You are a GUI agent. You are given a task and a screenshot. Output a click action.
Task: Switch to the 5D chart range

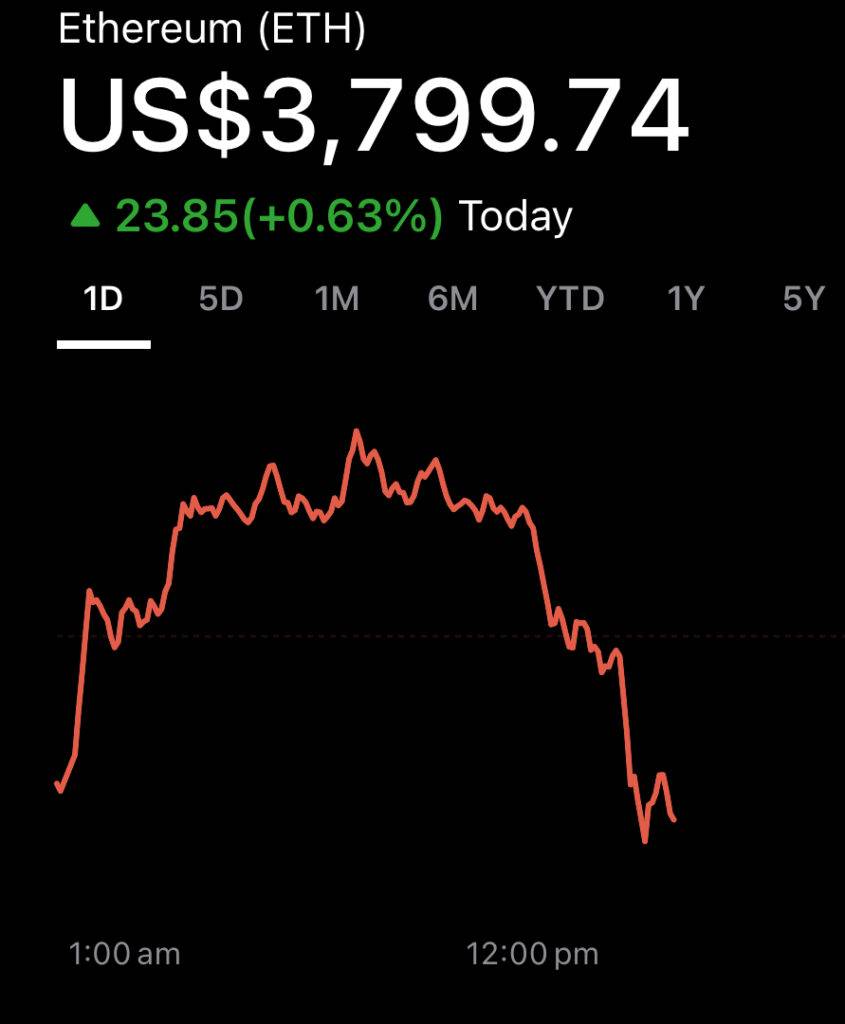coord(221,299)
